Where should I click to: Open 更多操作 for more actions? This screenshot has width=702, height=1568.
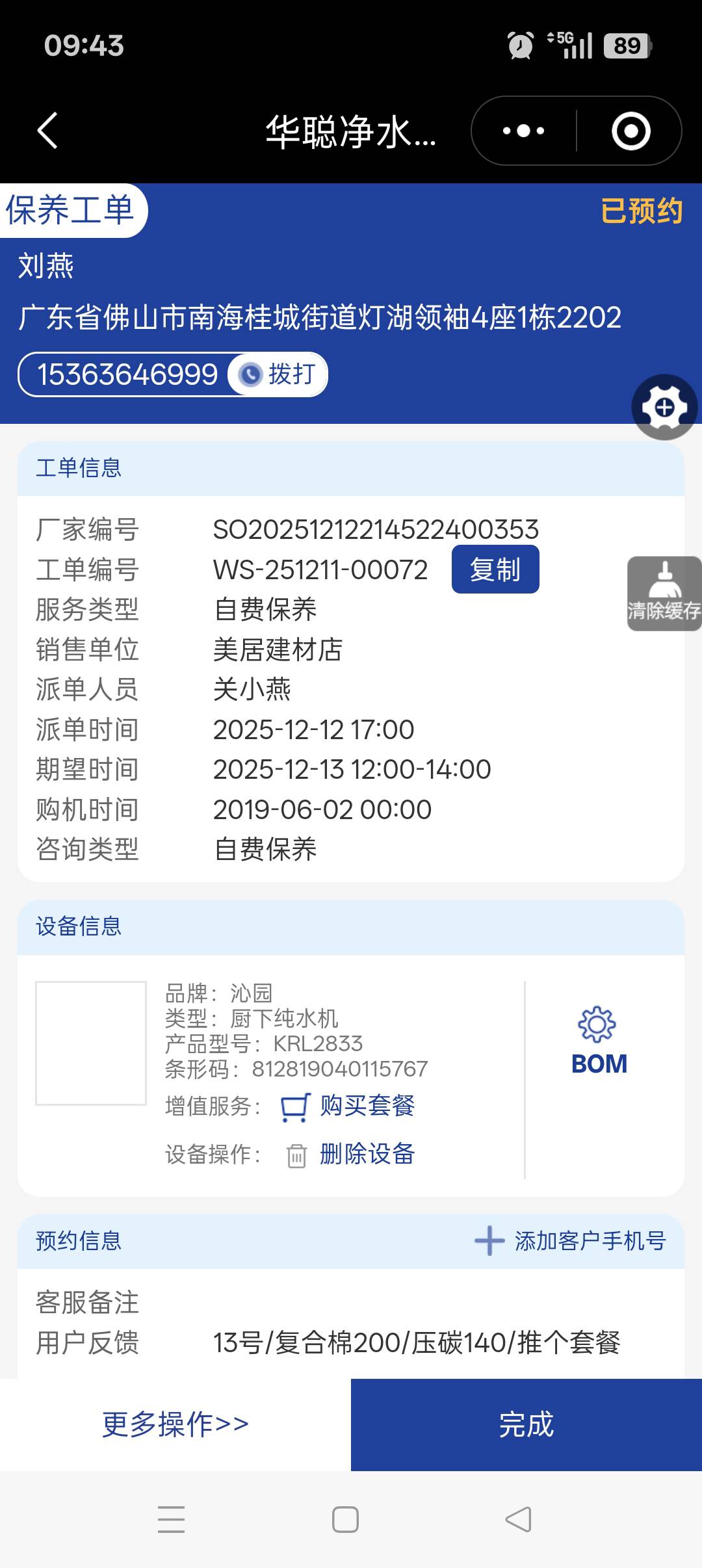click(175, 1424)
